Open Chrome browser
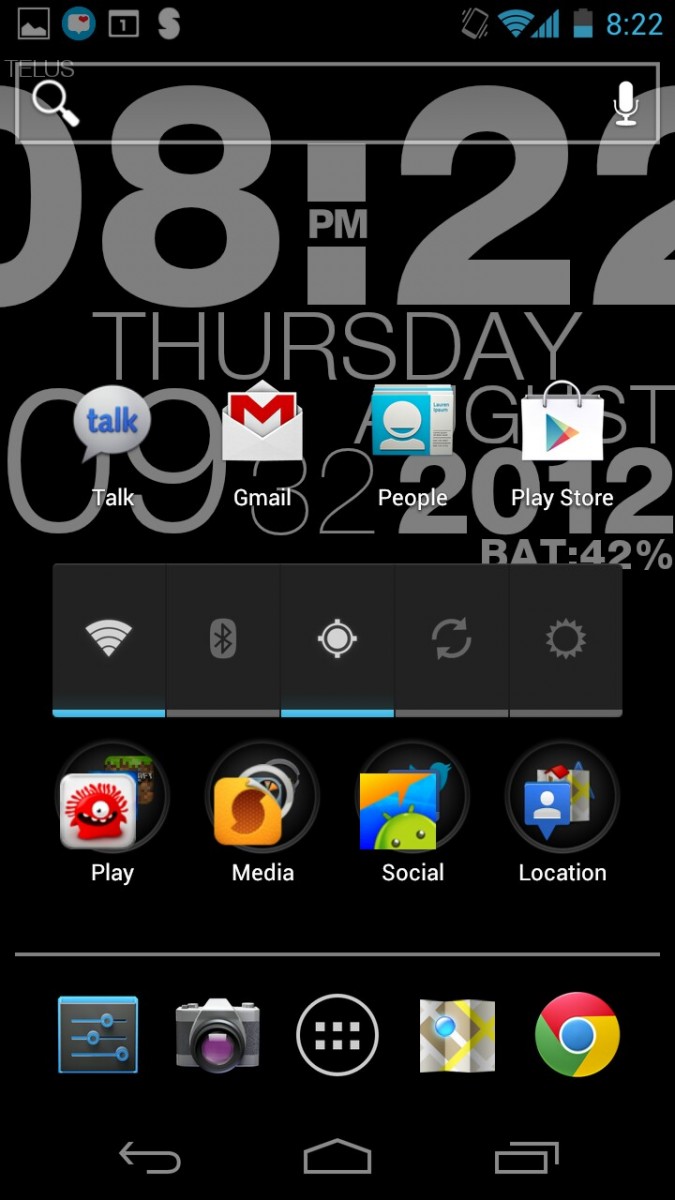 point(577,1035)
